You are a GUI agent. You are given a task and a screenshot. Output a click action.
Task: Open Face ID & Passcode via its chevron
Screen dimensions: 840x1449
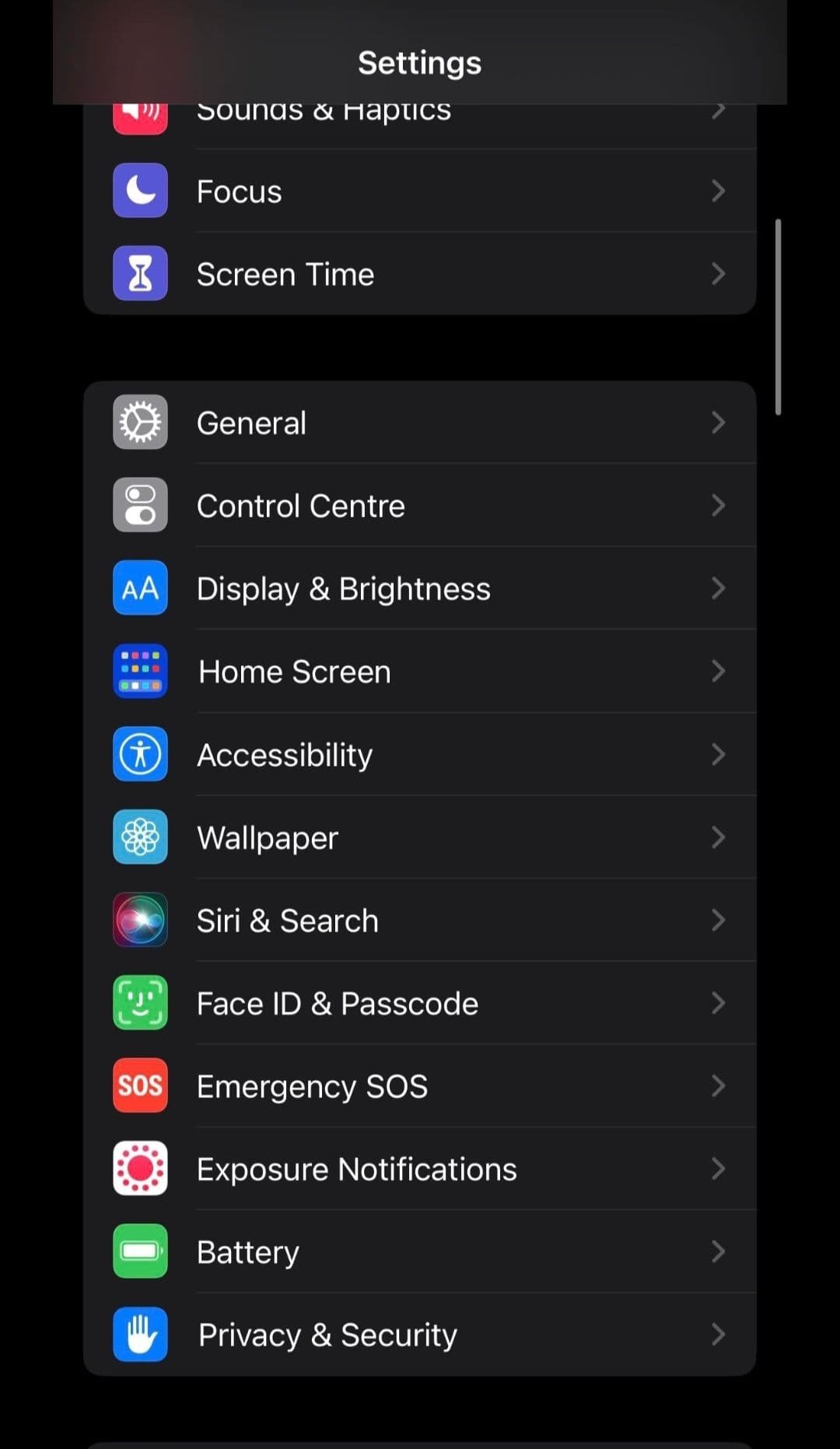718,1002
